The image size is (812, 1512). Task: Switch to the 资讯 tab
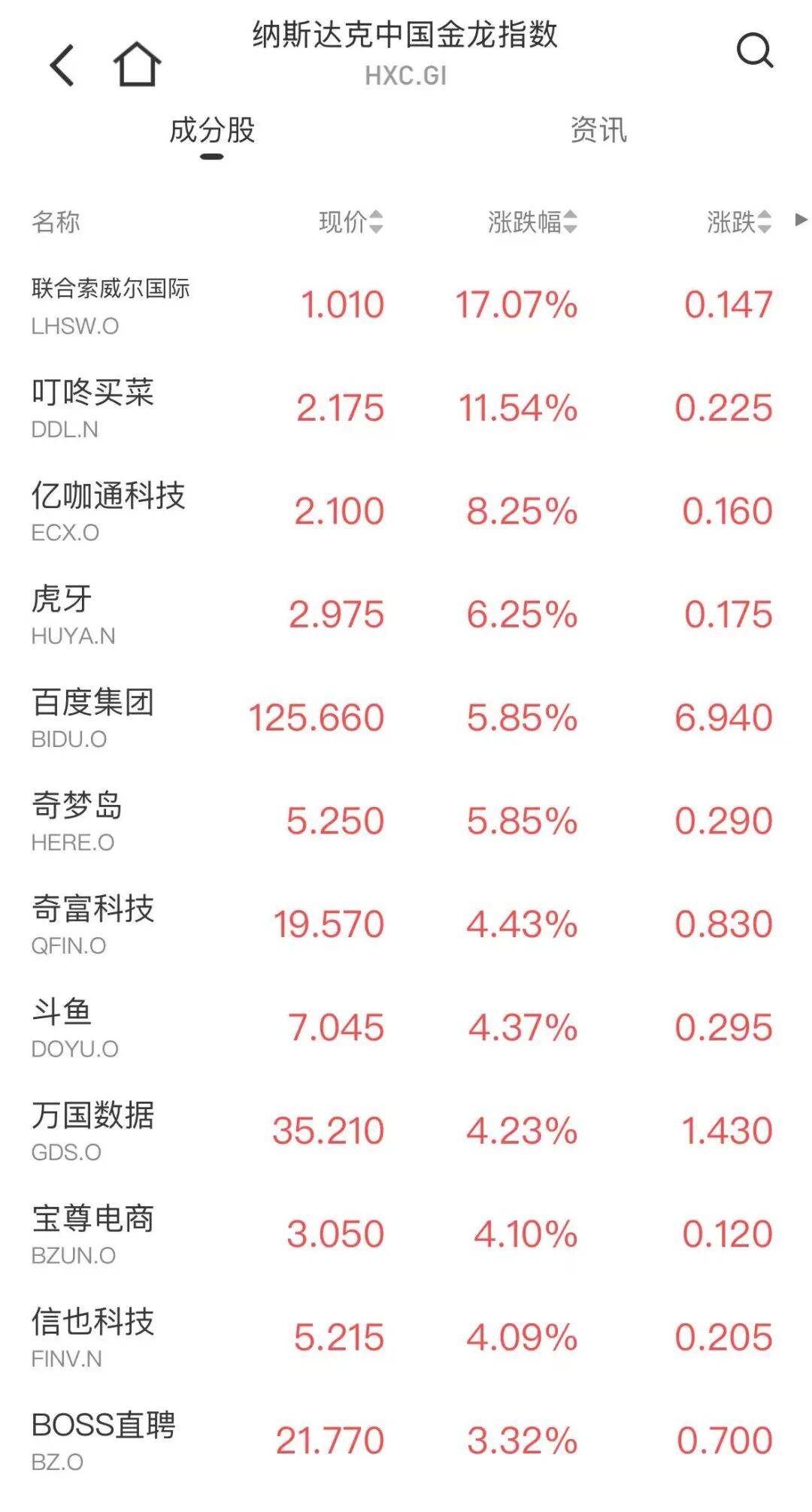598,131
